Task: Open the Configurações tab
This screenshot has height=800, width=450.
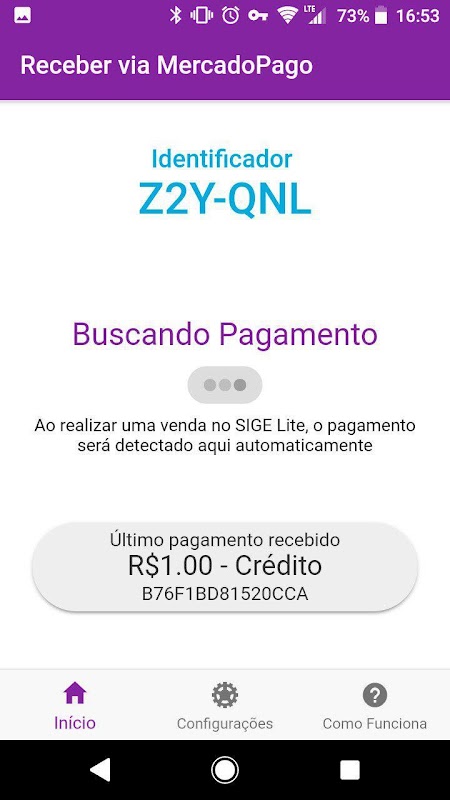Action: pyautogui.click(x=225, y=706)
